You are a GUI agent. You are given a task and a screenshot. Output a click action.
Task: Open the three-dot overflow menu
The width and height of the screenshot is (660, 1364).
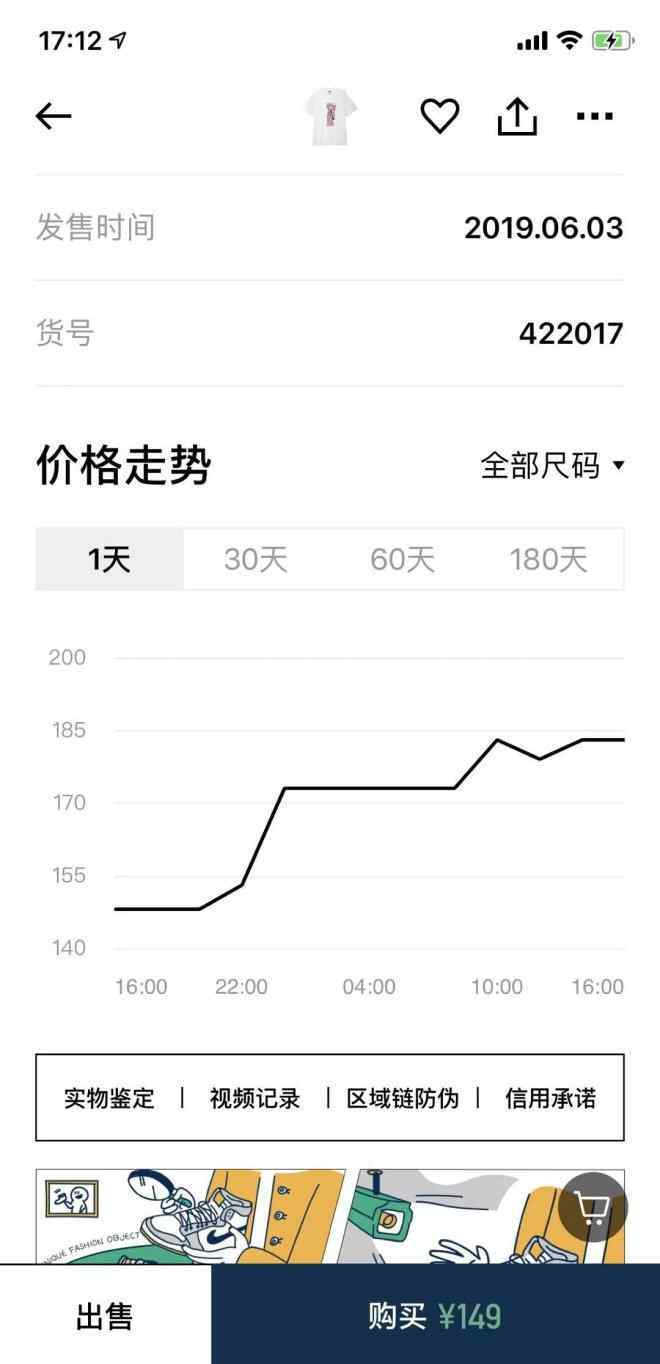pos(595,117)
